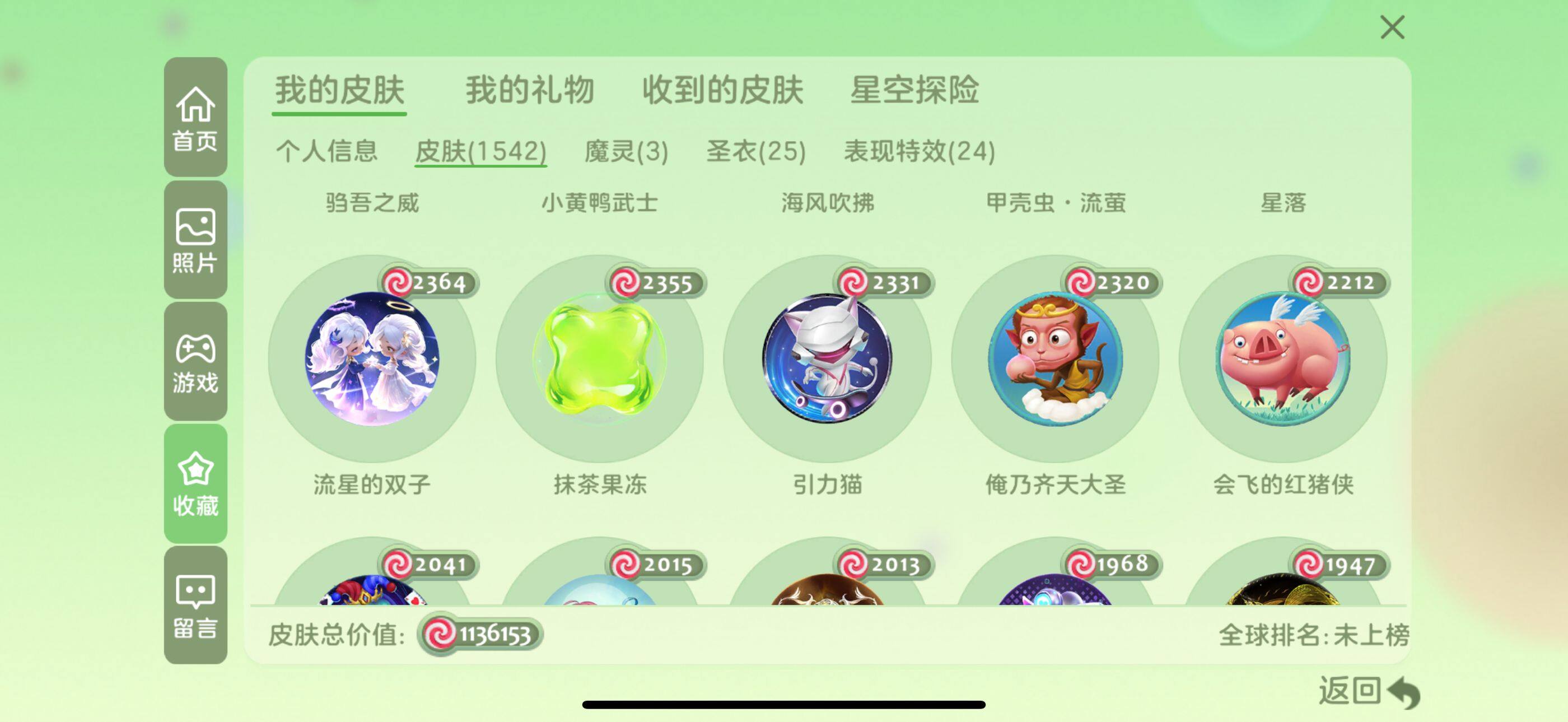
Task: Open the 俺乃齐天大圣 skin
Action: (x=1055, y=359)
